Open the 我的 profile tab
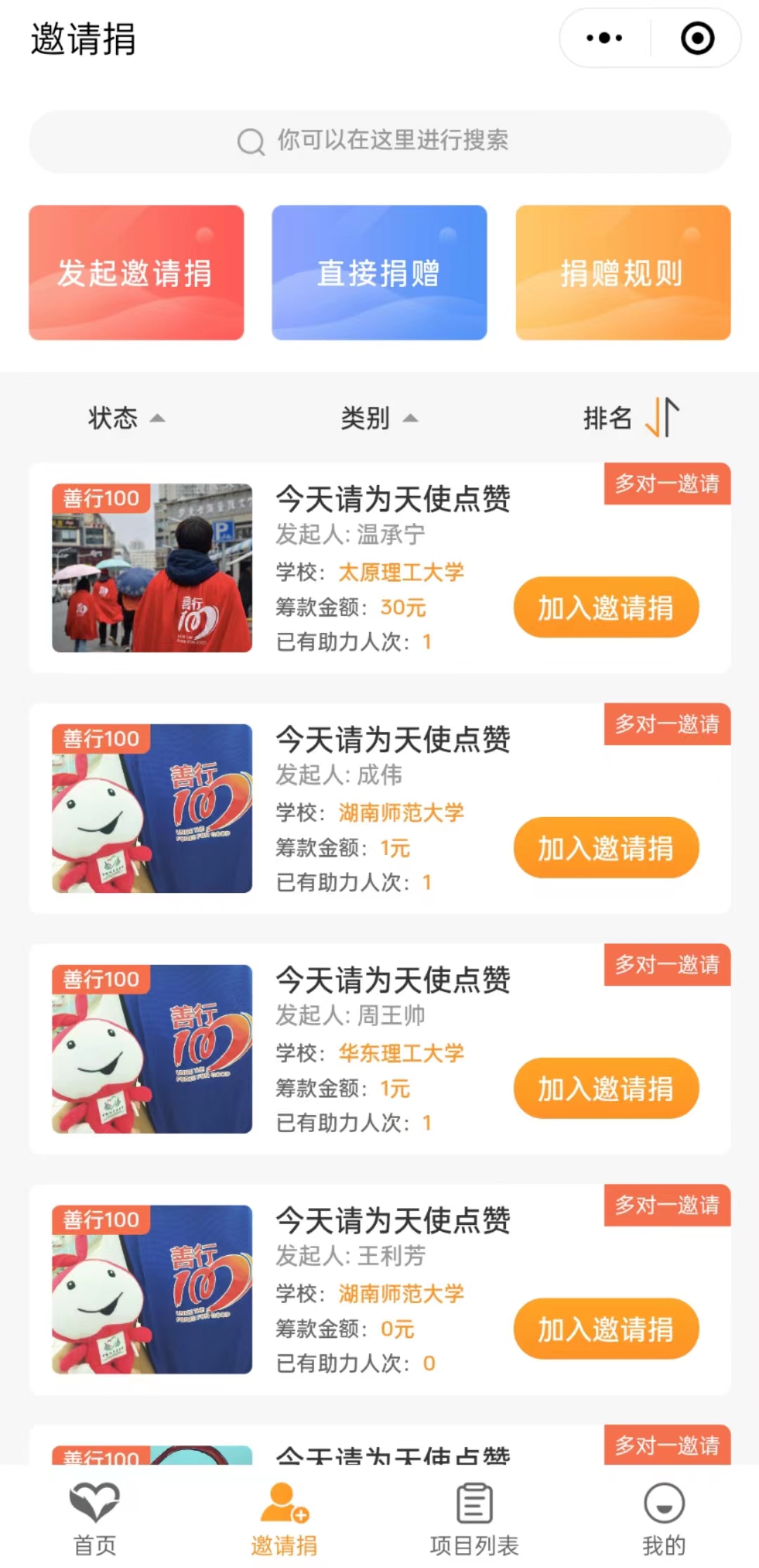This screenshot has height=1568, width=759. click(664, 1519)
